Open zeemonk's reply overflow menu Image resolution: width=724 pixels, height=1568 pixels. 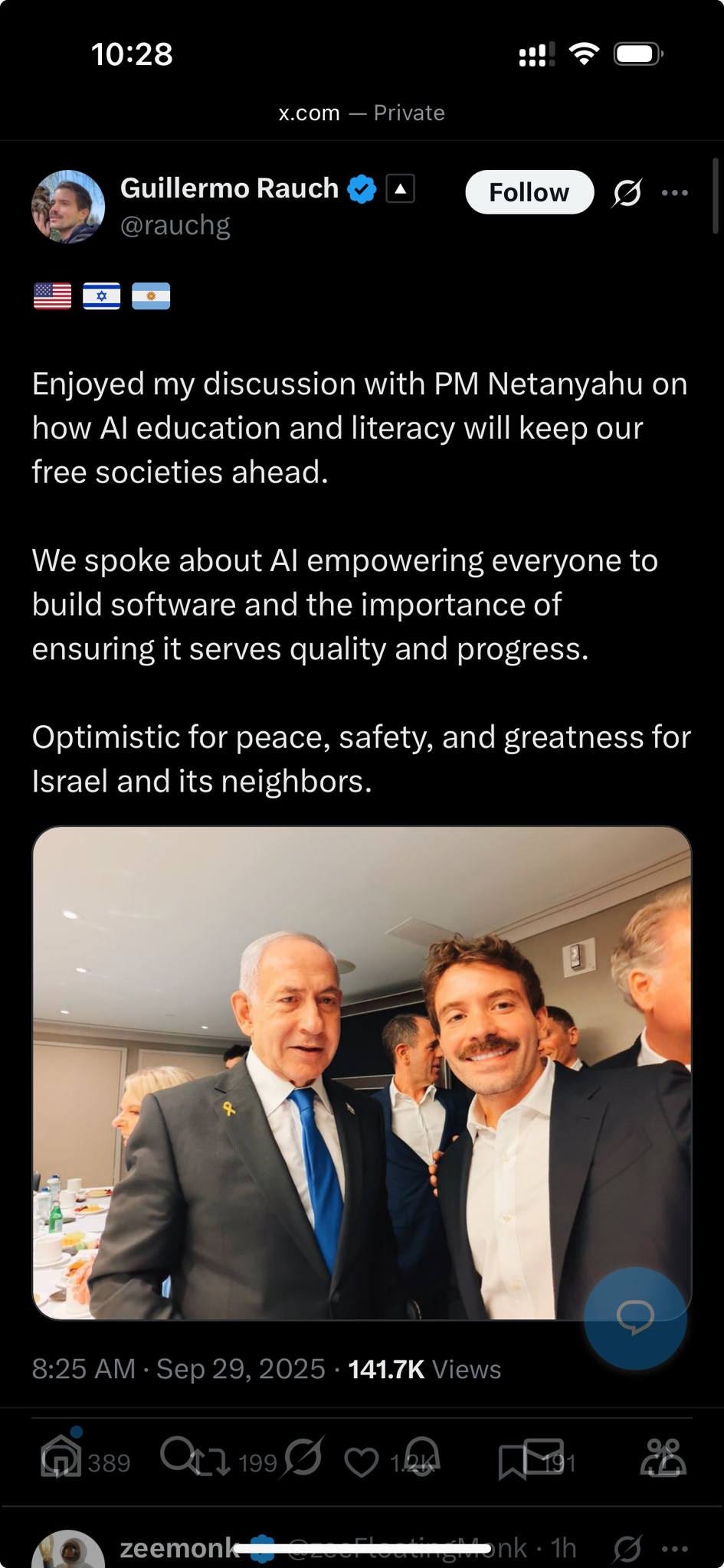674,1548
